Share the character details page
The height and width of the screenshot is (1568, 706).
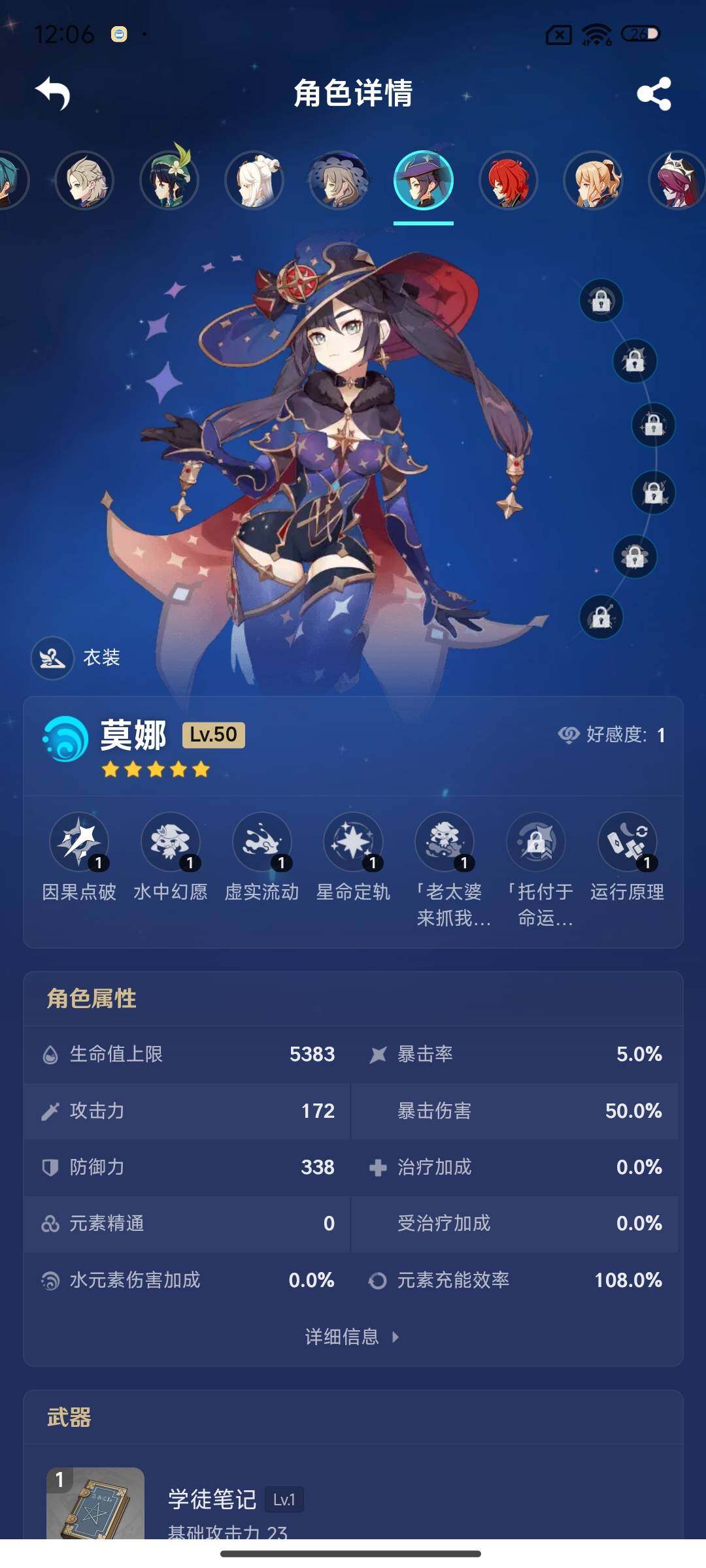pos(654,93)
